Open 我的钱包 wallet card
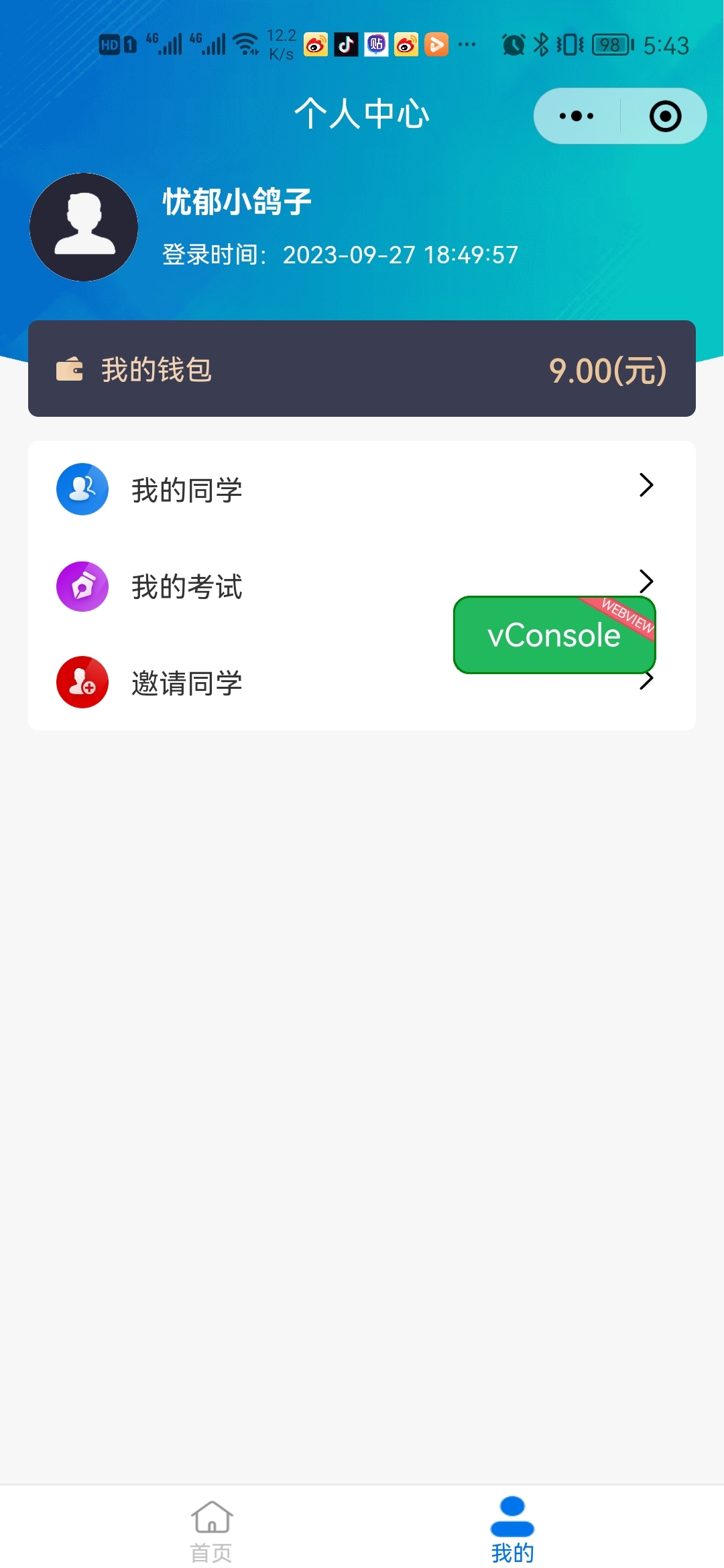The height and width of the screenshot is (1568, 724). 362,369
